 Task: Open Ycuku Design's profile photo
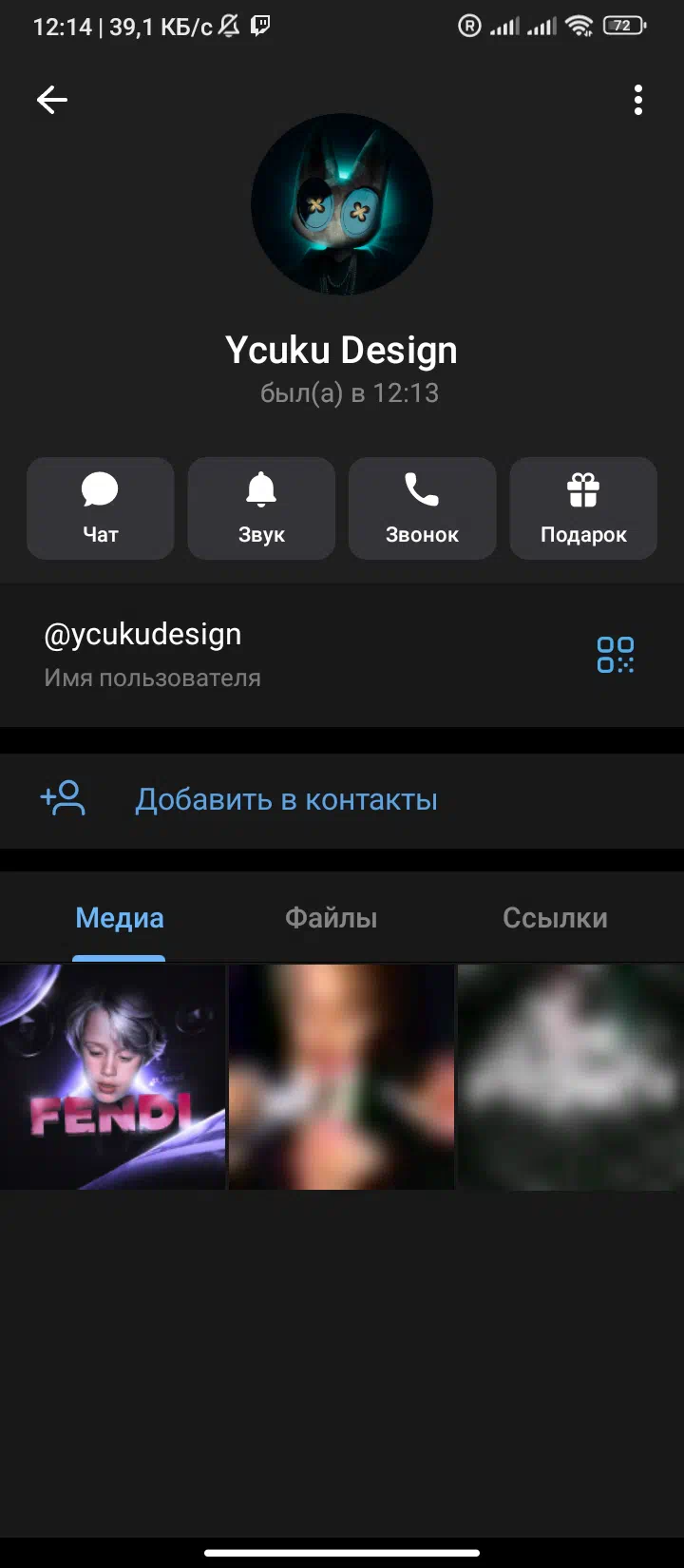(342, 204)
